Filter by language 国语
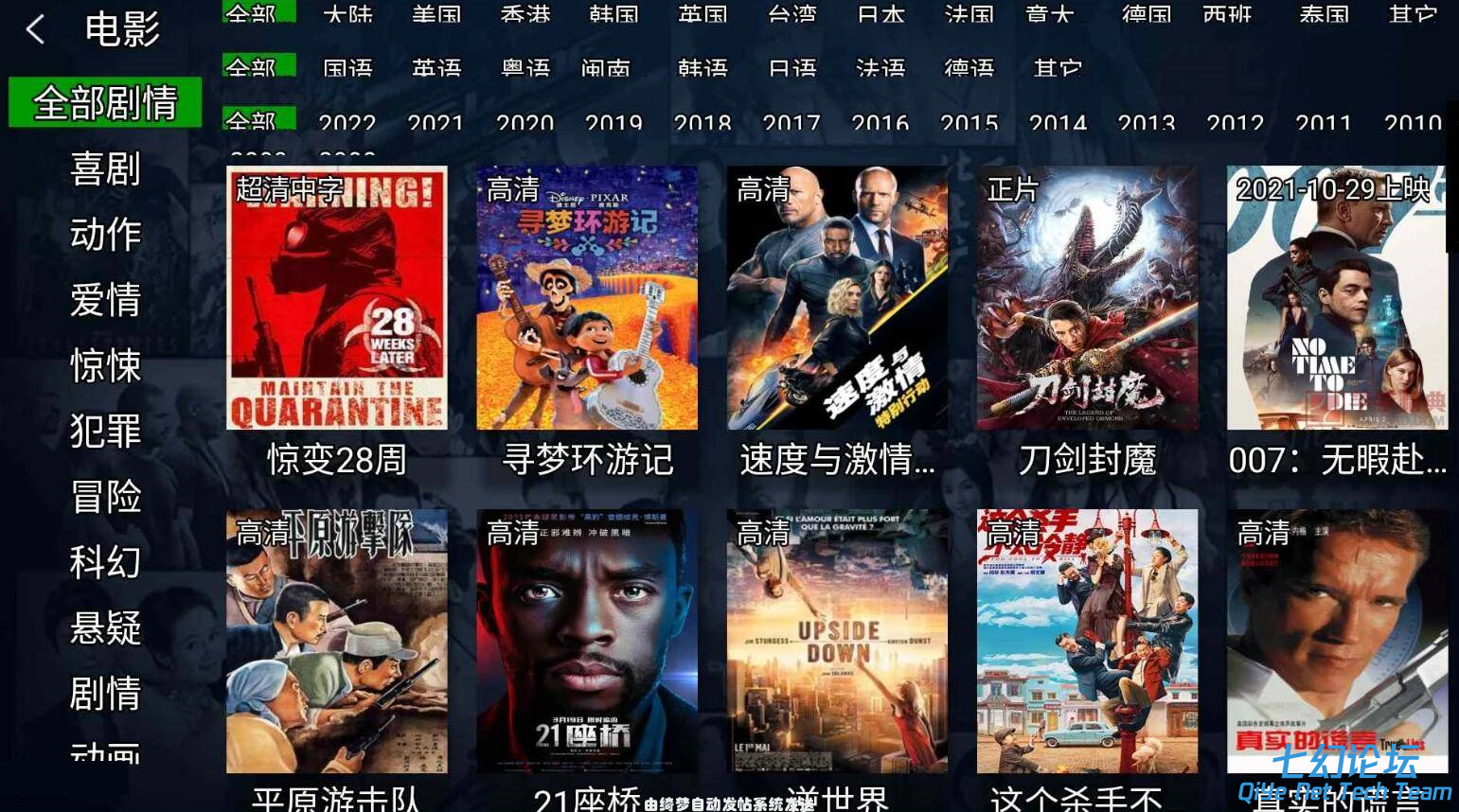 [347, 68]
